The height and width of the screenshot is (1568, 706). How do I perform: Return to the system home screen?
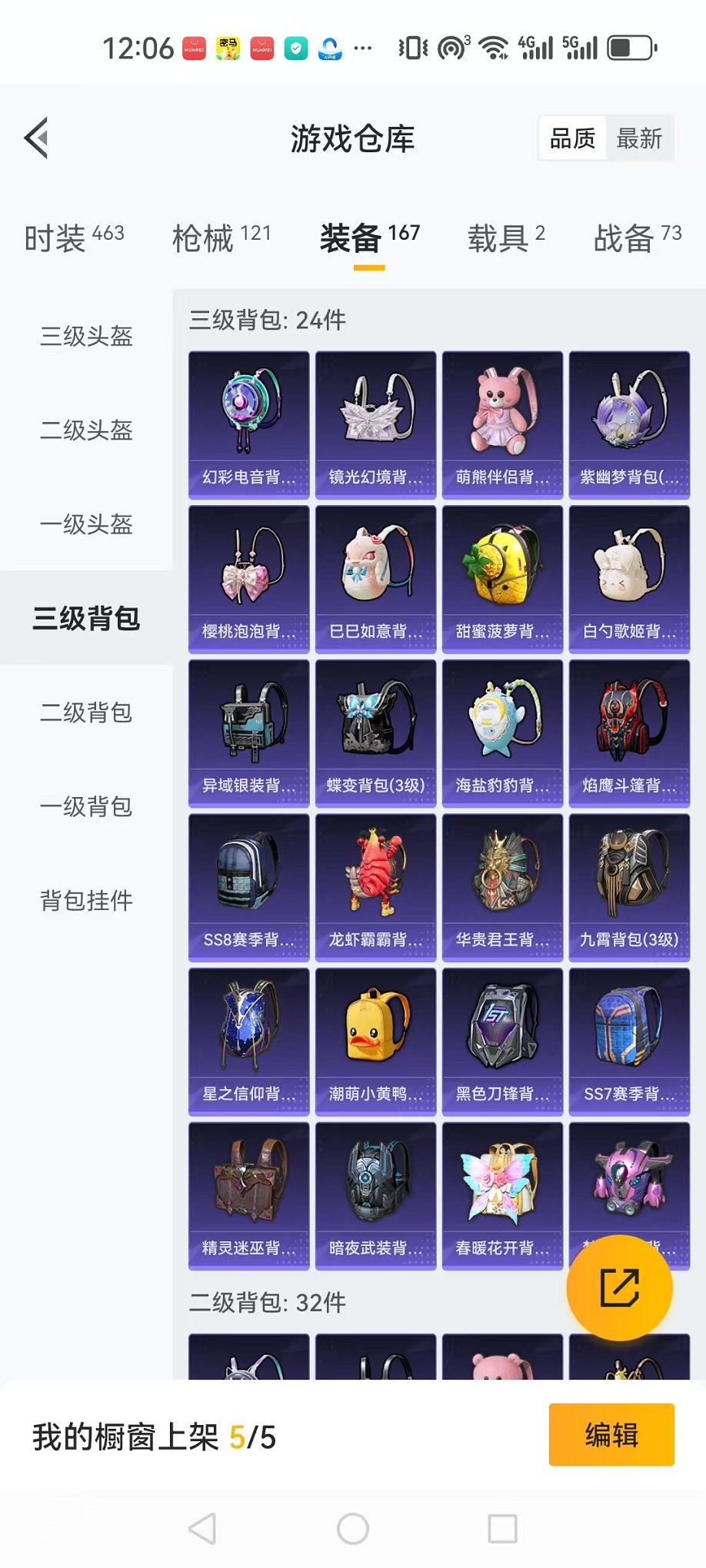(353, 1529)
